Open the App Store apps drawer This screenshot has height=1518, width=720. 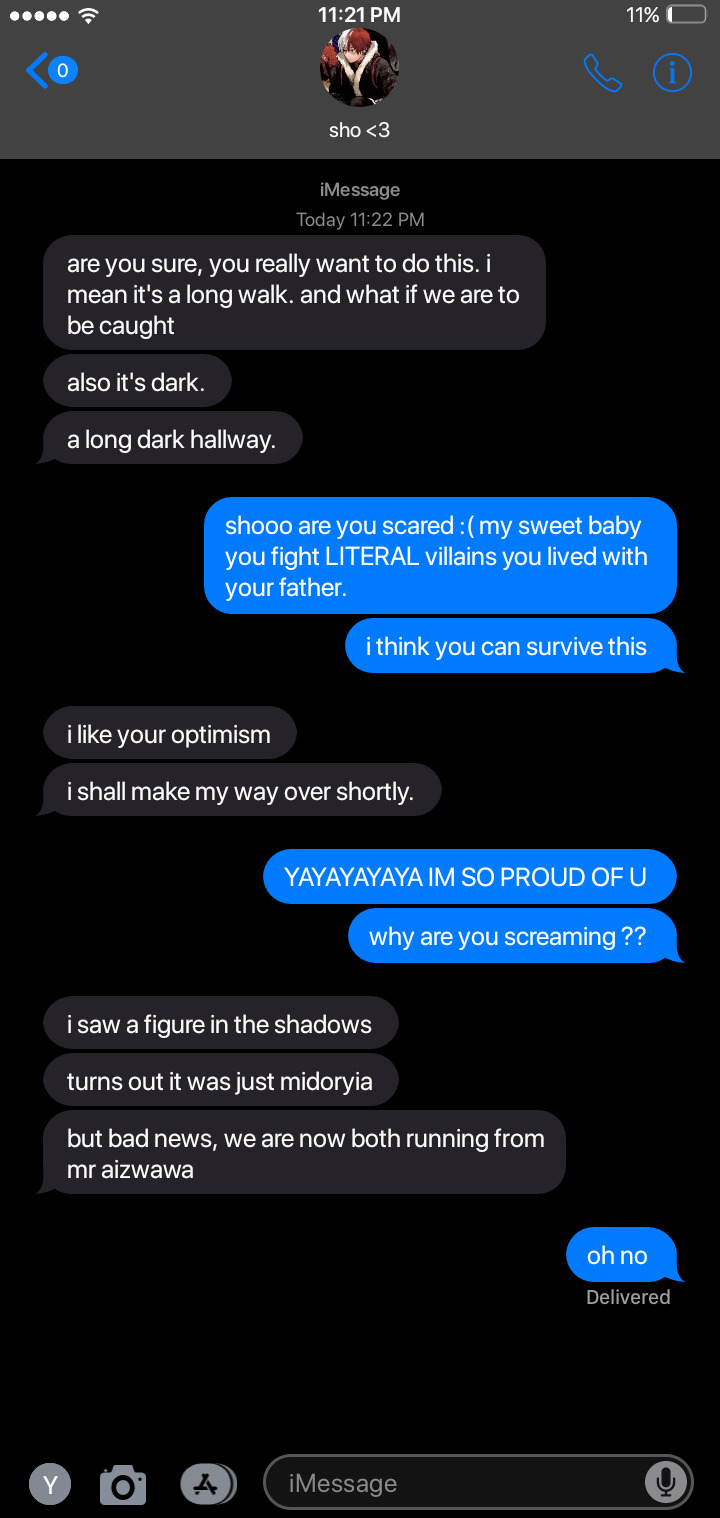[x=207, y=1484]
